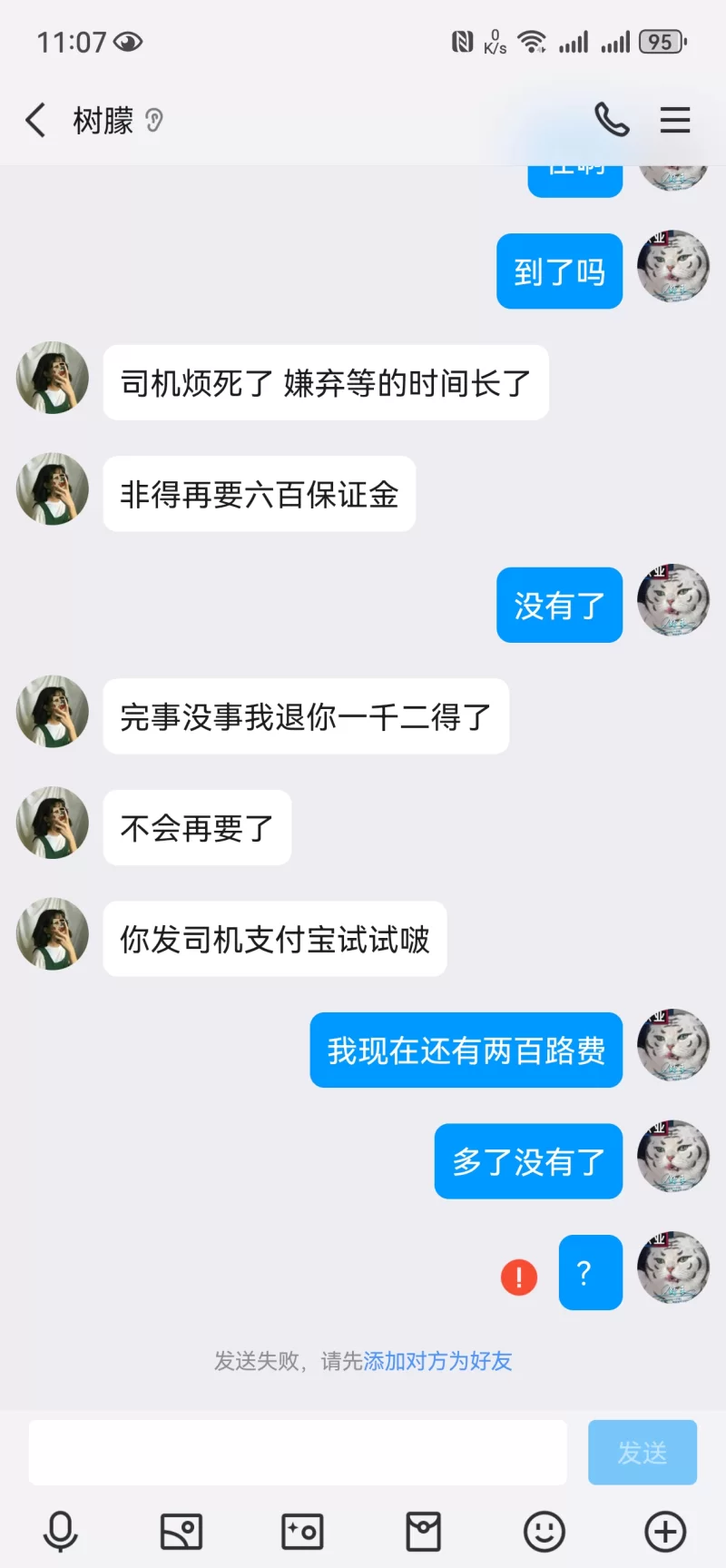Open my avatar next to 到了吗
Image resolution: width=726 pixels, height=1568 pixels.
(673, 267)
